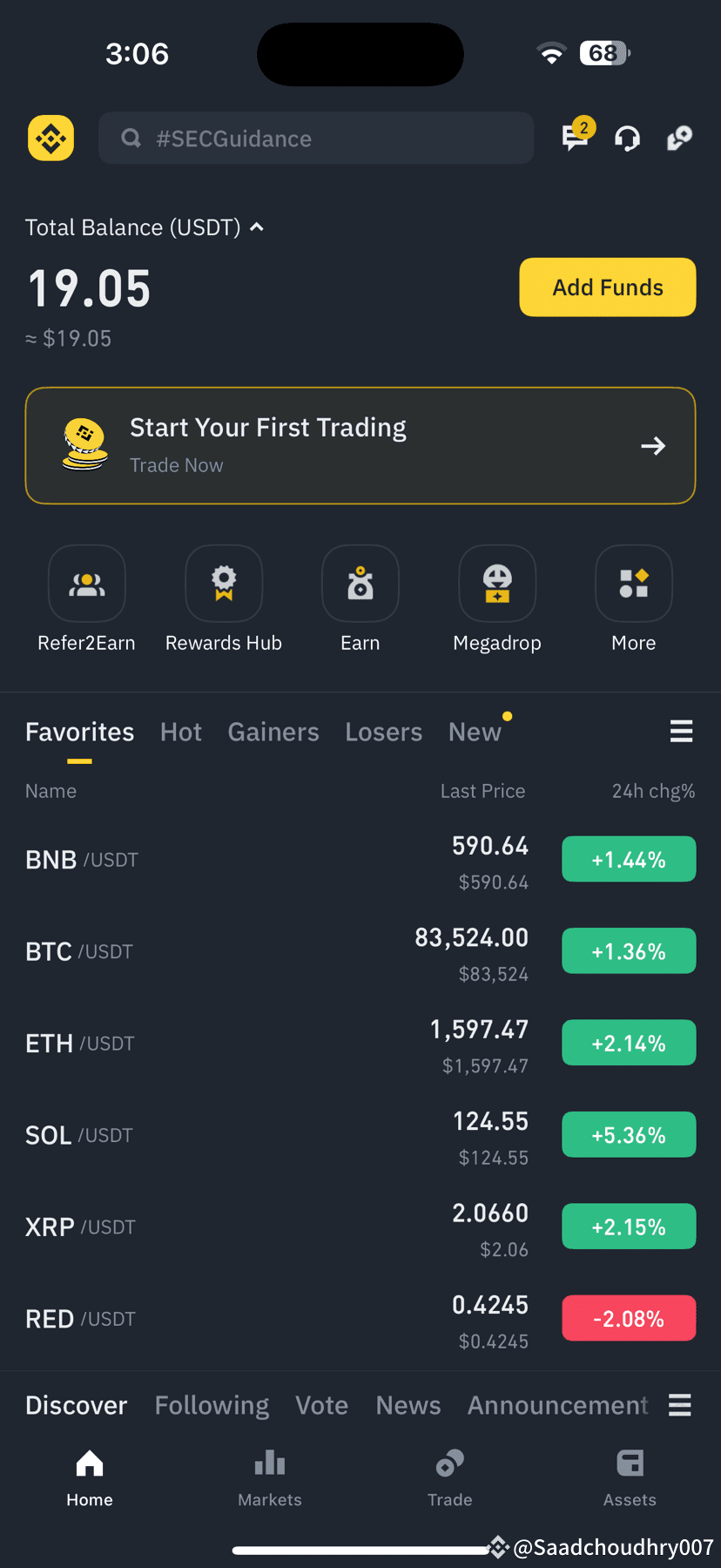Viewport: 721px width, 1568px height.
Task: Hide the Total Balance details
Action: point(257,227)
